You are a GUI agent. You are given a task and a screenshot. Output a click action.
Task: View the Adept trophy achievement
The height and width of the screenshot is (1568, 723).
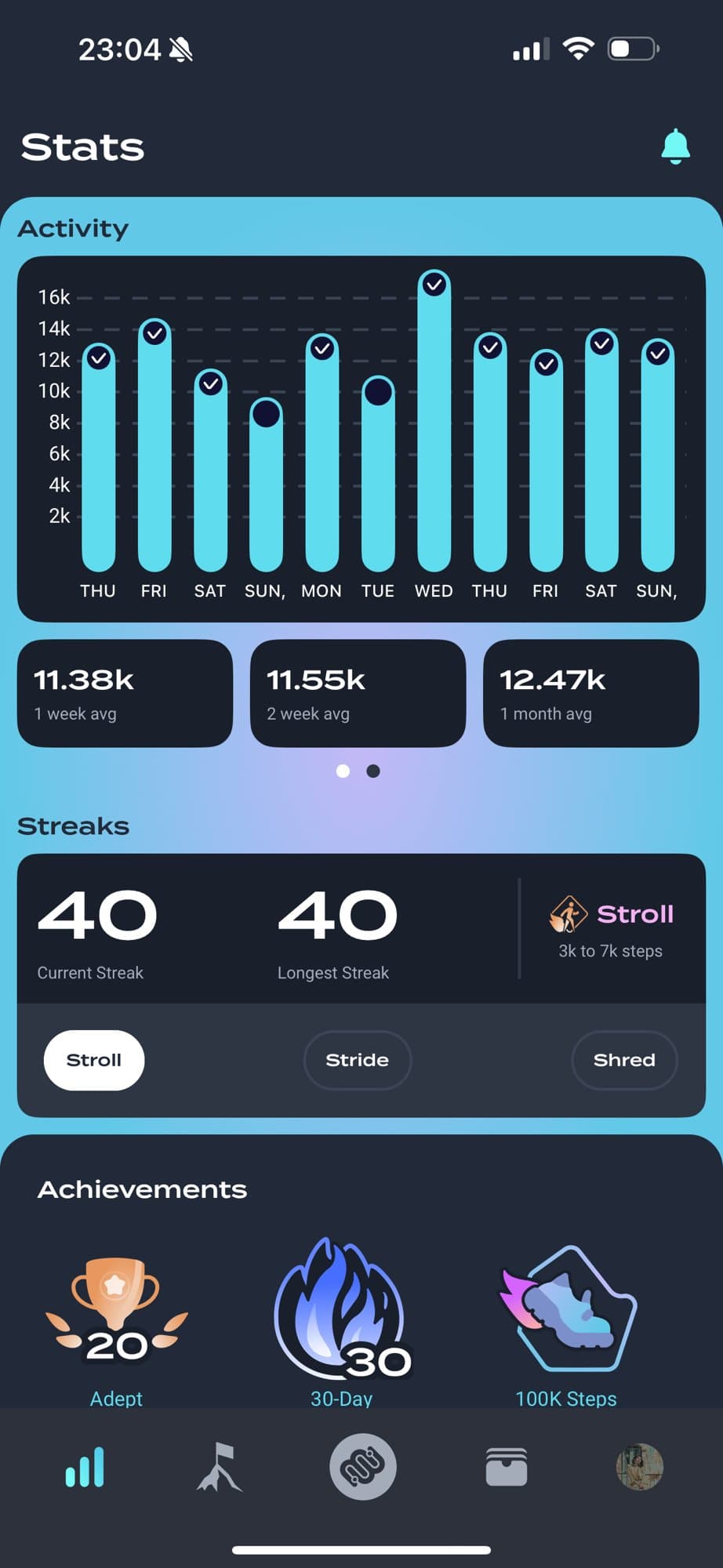[117, 1317]
